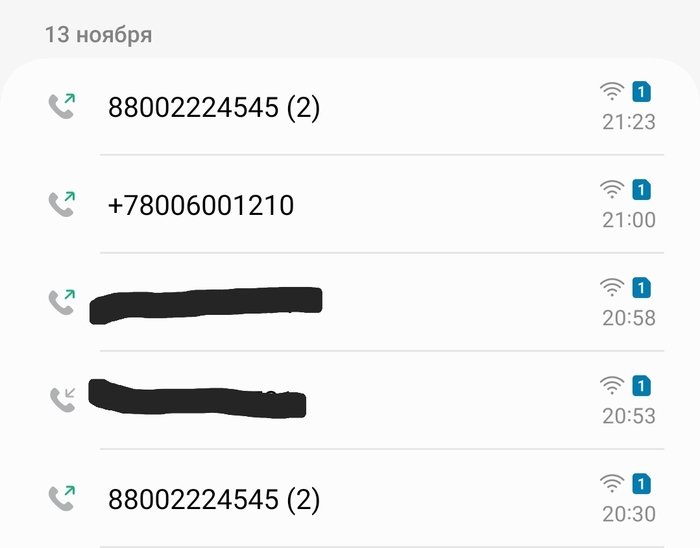Open call entry +78006001210 at 21:00
This screenshot has height=548, width=700.
(201, 206)
